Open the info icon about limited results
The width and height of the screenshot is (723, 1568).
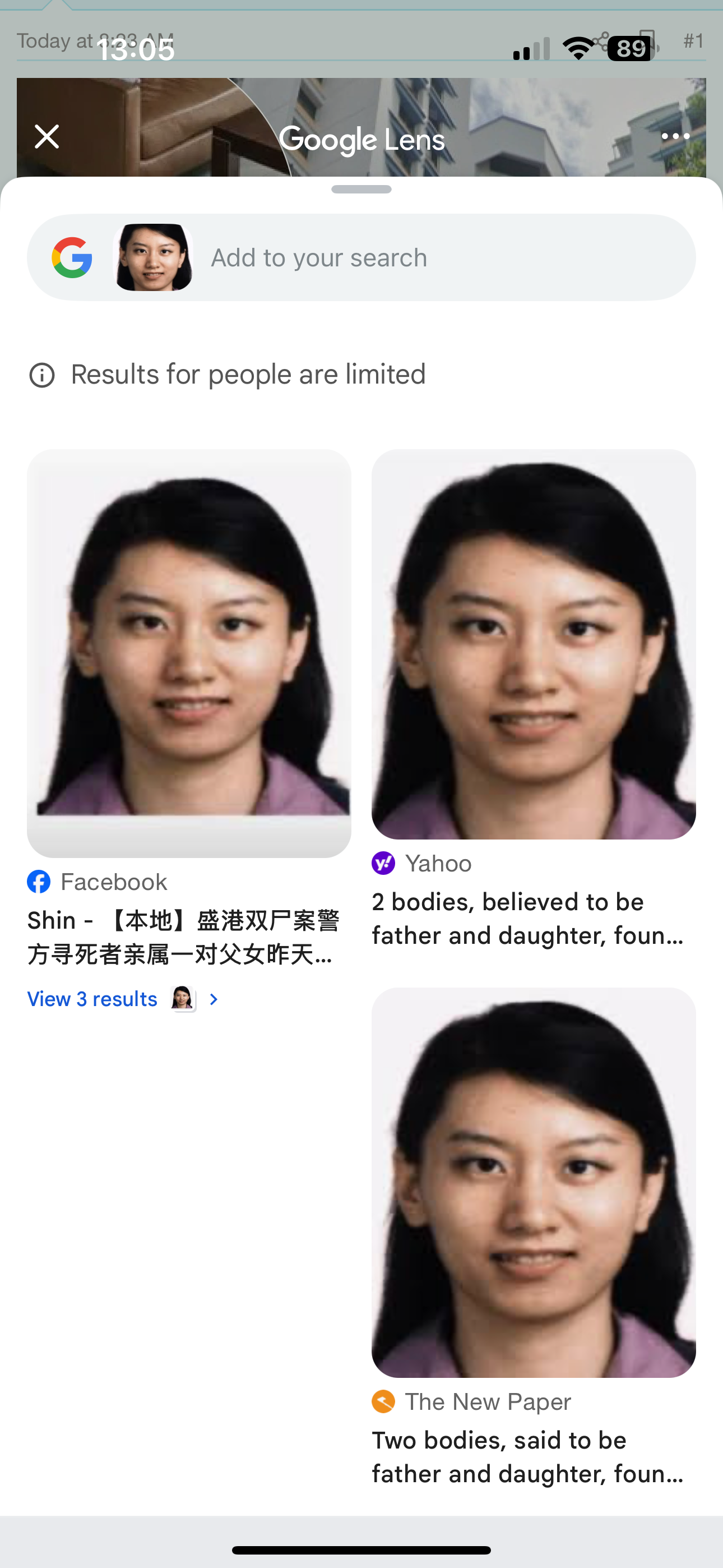(x=42, y=375)
